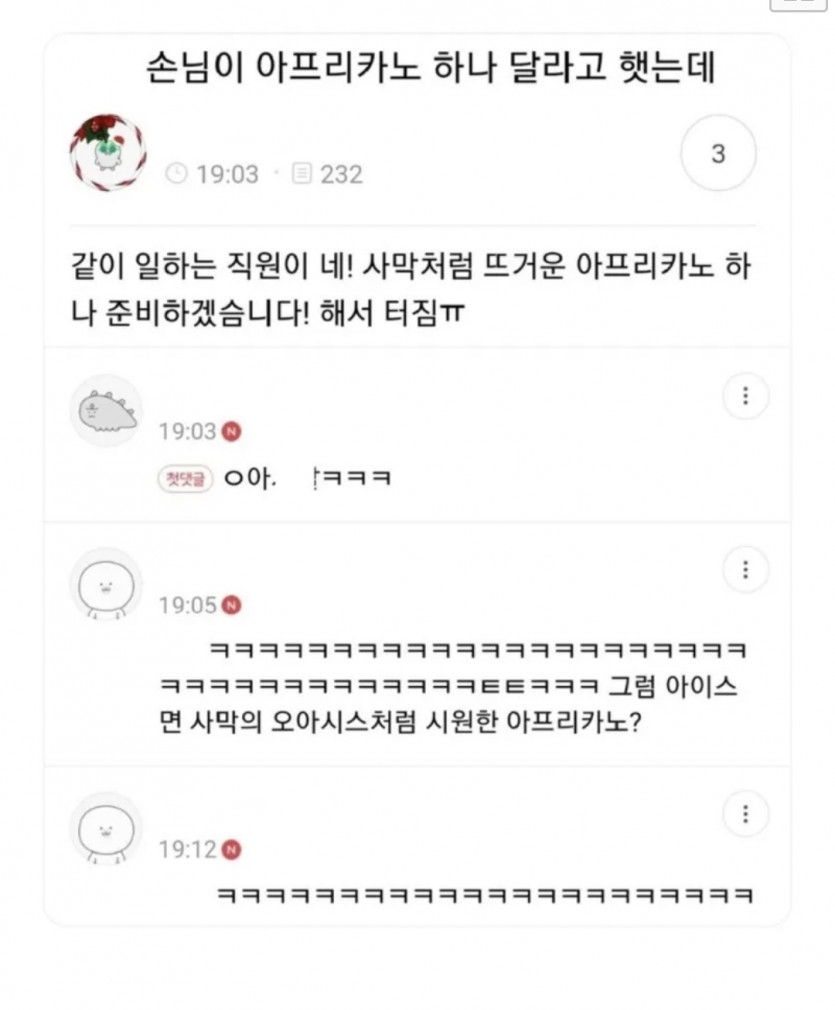Open overflow menu on the 19:12 comment
This screenshot has width=835, height=1010.
(745, 814)
